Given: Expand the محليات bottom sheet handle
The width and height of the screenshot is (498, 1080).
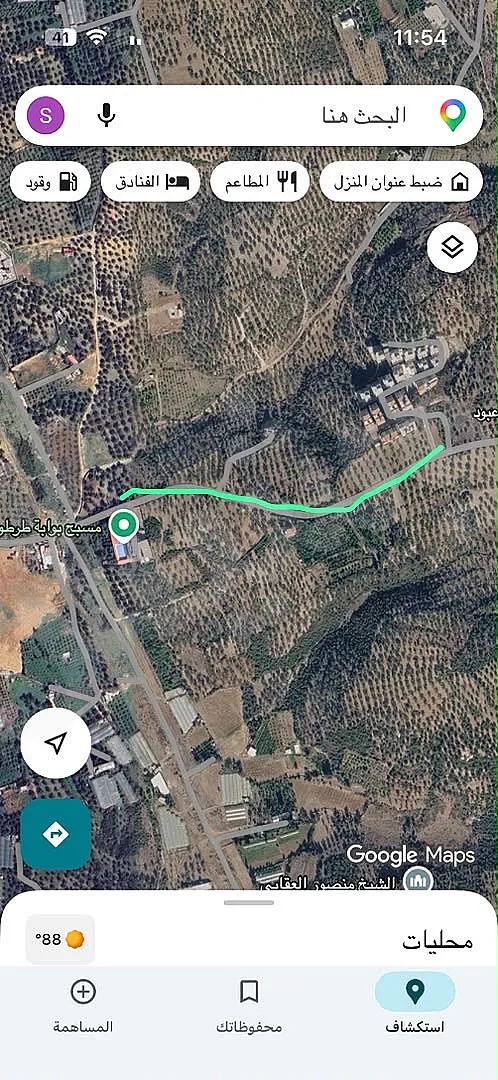Looking at the screenshot, I should (x=249, y=902).
